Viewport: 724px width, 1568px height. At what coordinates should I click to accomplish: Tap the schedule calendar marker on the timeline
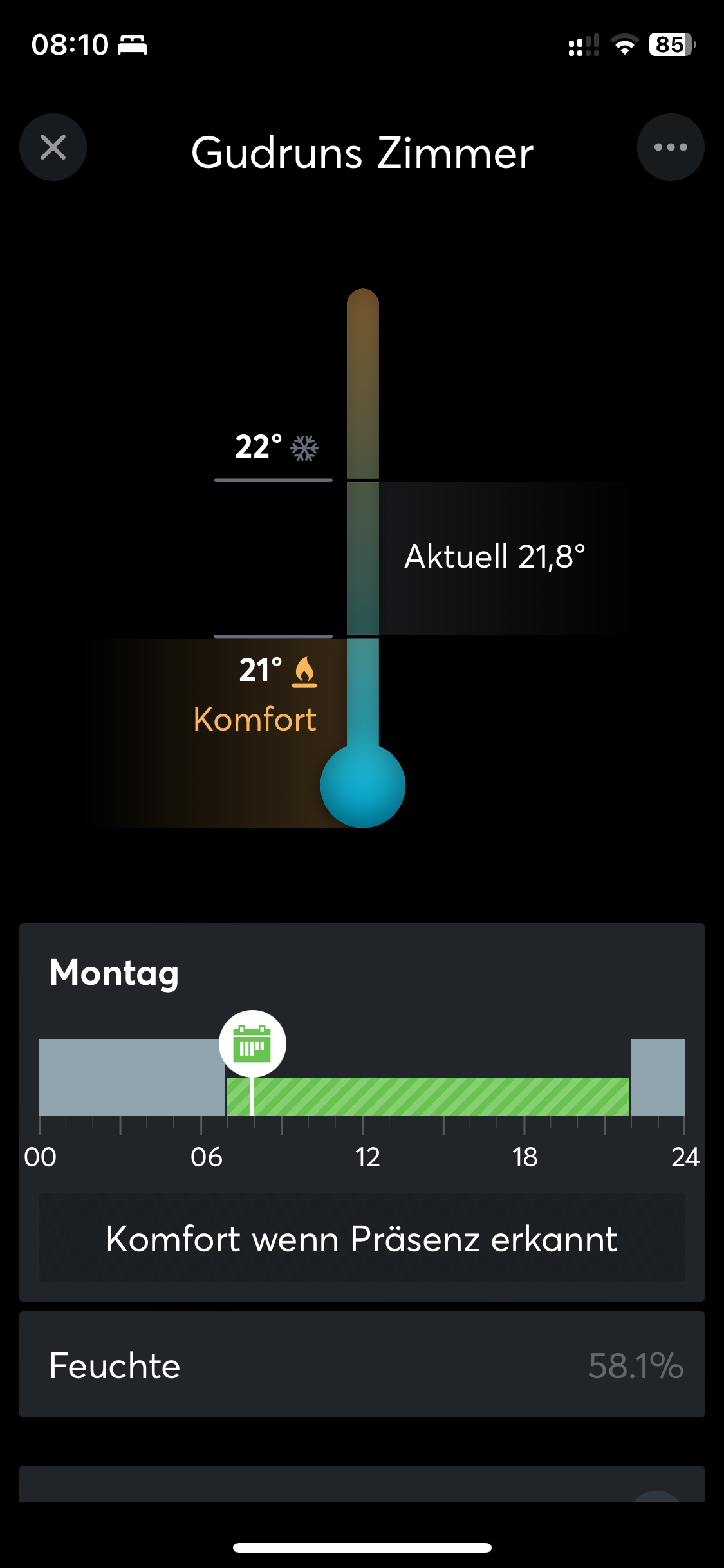pos(252,1043)
